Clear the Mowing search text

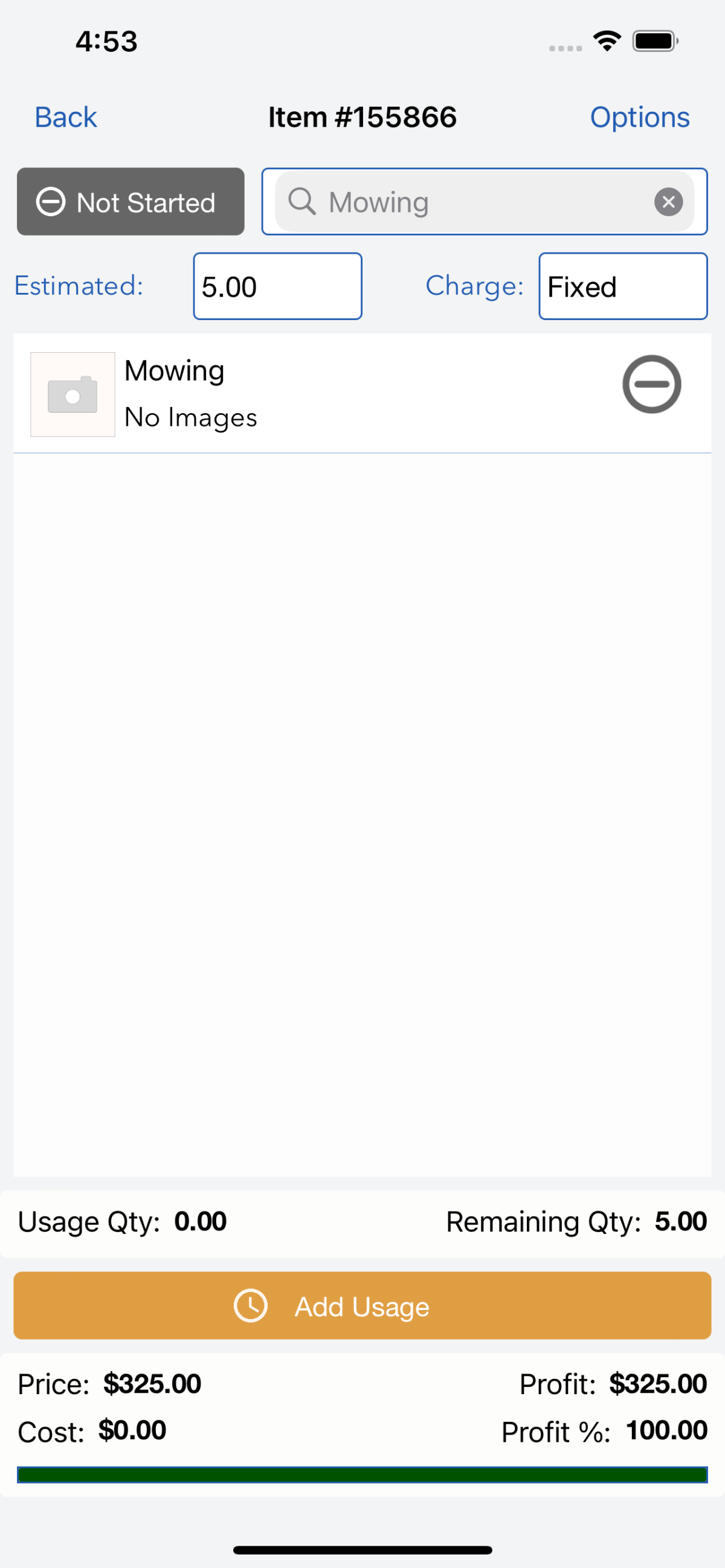(x=668, y=202)
